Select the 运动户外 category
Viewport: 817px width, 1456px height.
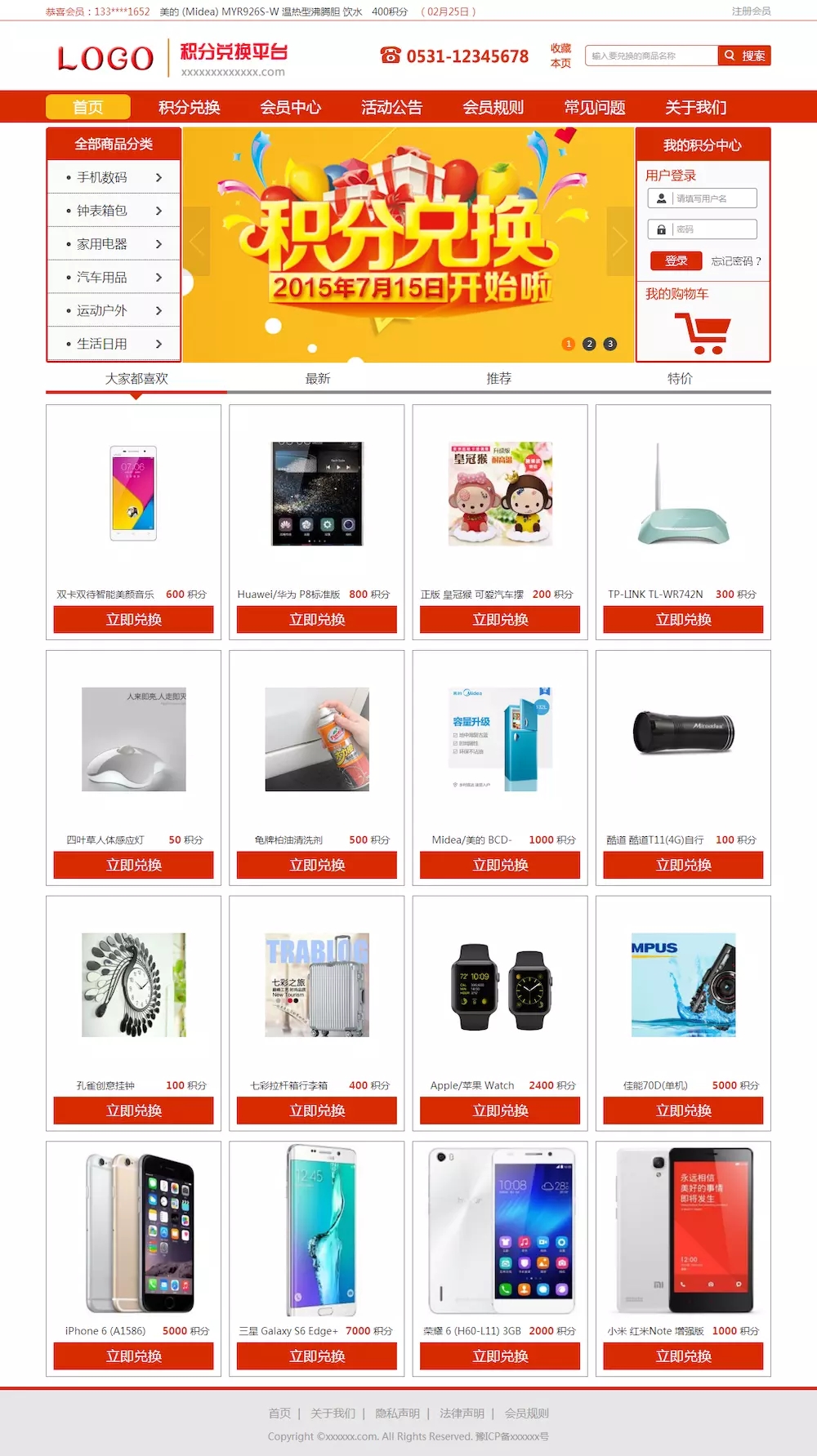pos(114,310)
